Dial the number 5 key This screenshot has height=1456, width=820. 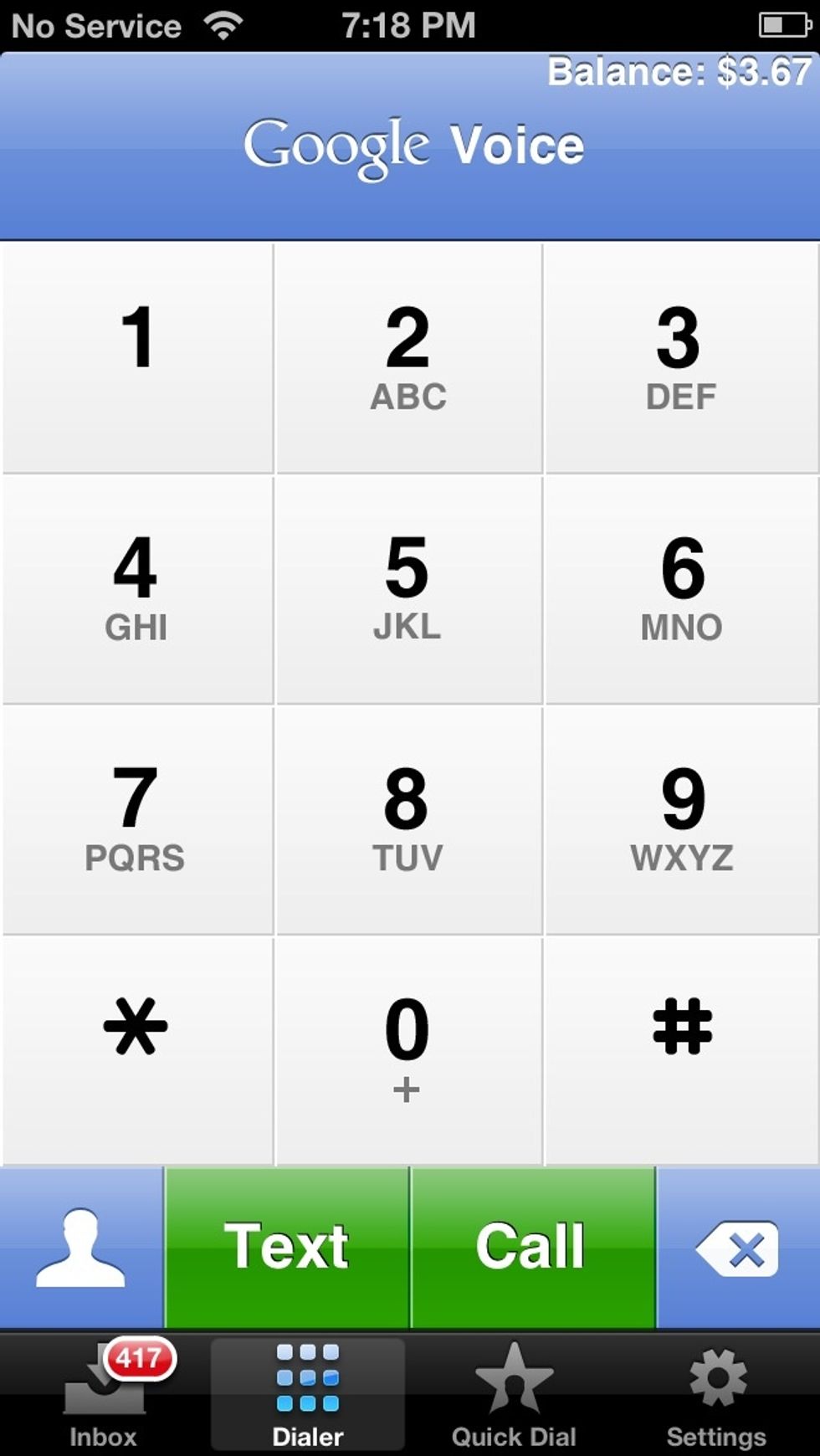tap(408, 586)
